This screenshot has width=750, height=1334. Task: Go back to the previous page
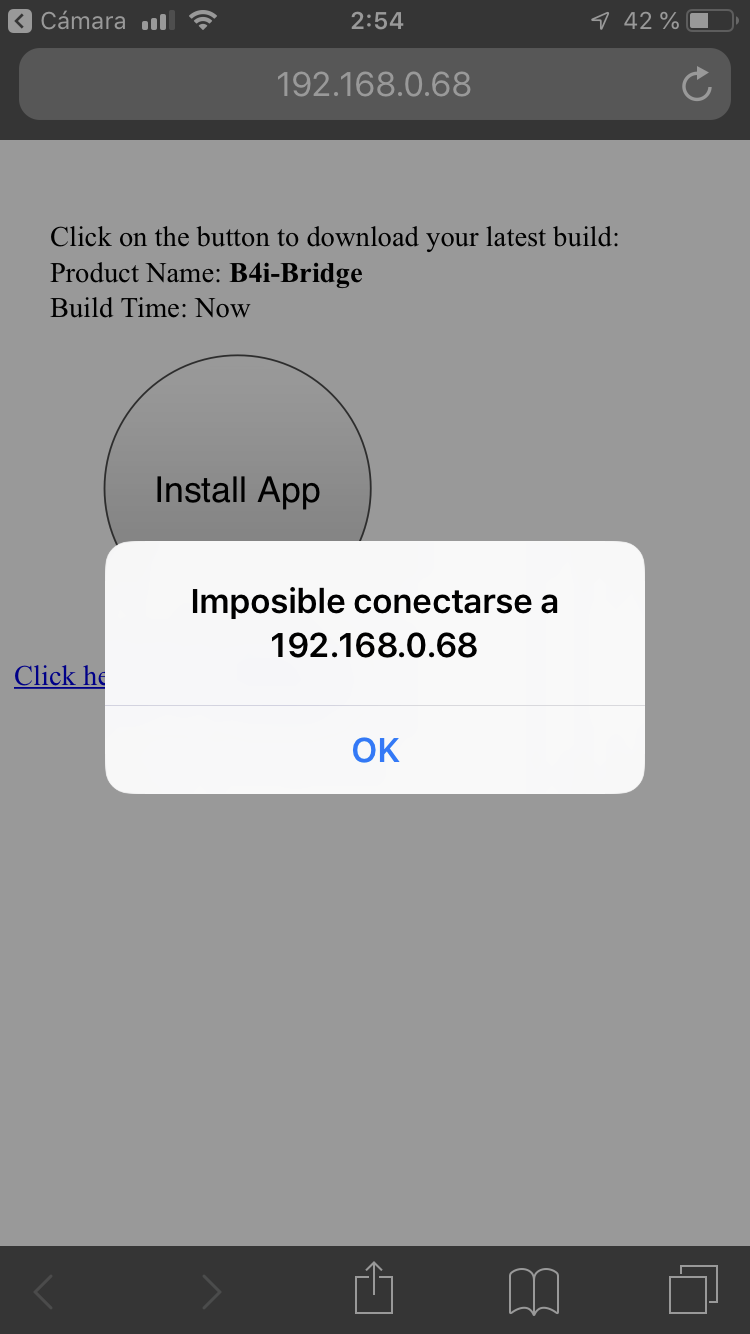(44, 1291)
